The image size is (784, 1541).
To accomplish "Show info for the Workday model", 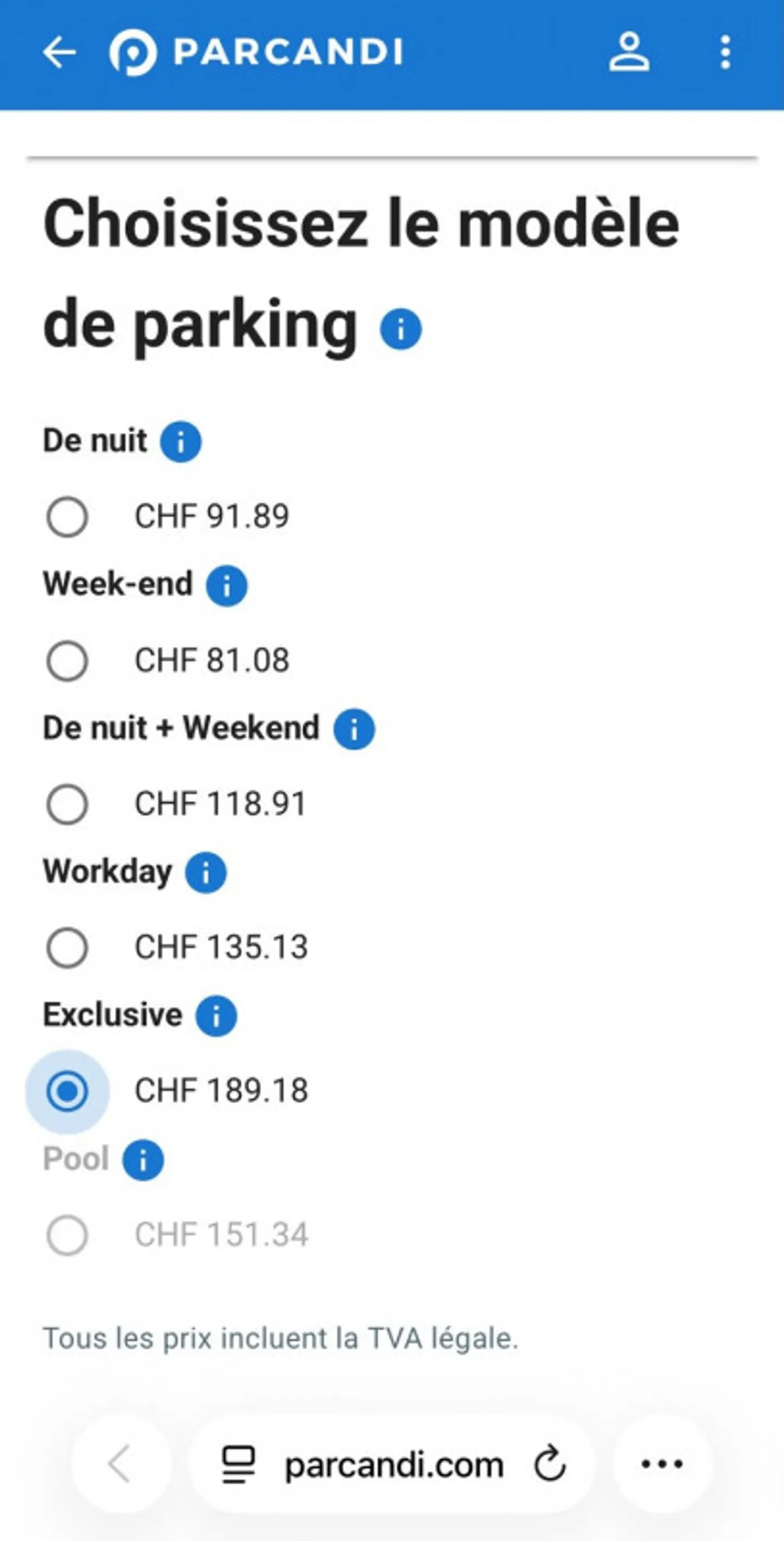I will click(x=206, y=873).
